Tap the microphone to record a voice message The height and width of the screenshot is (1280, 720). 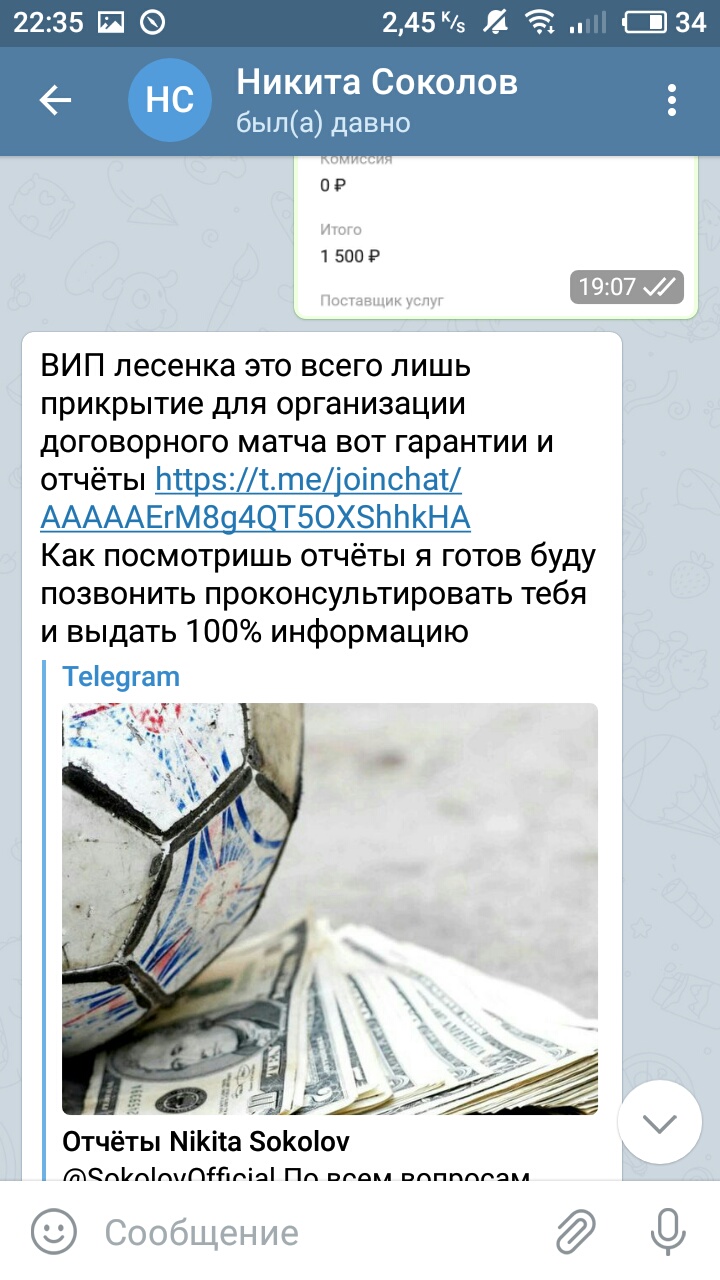667,1232
